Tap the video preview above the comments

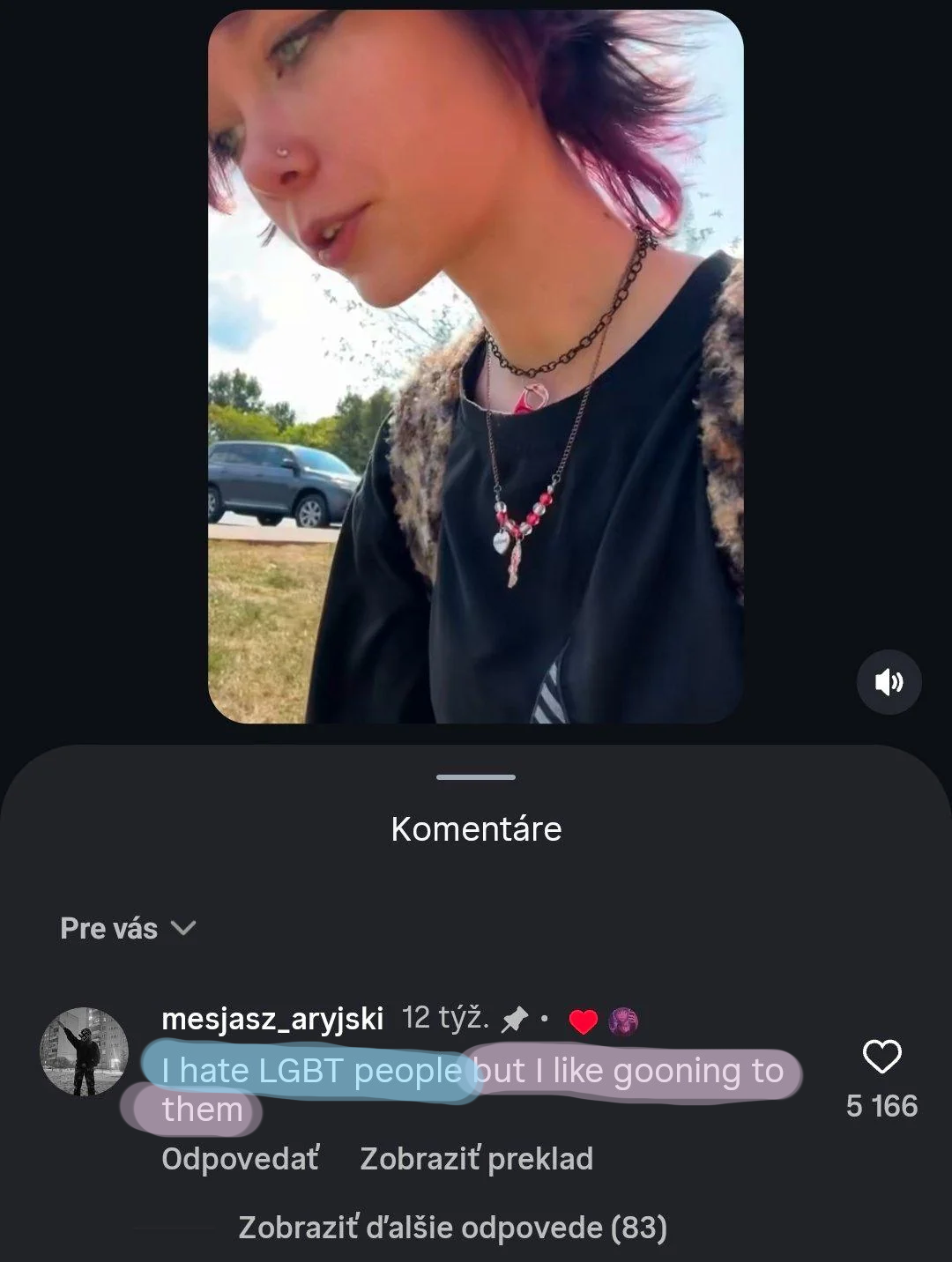[x=476, y=367]
